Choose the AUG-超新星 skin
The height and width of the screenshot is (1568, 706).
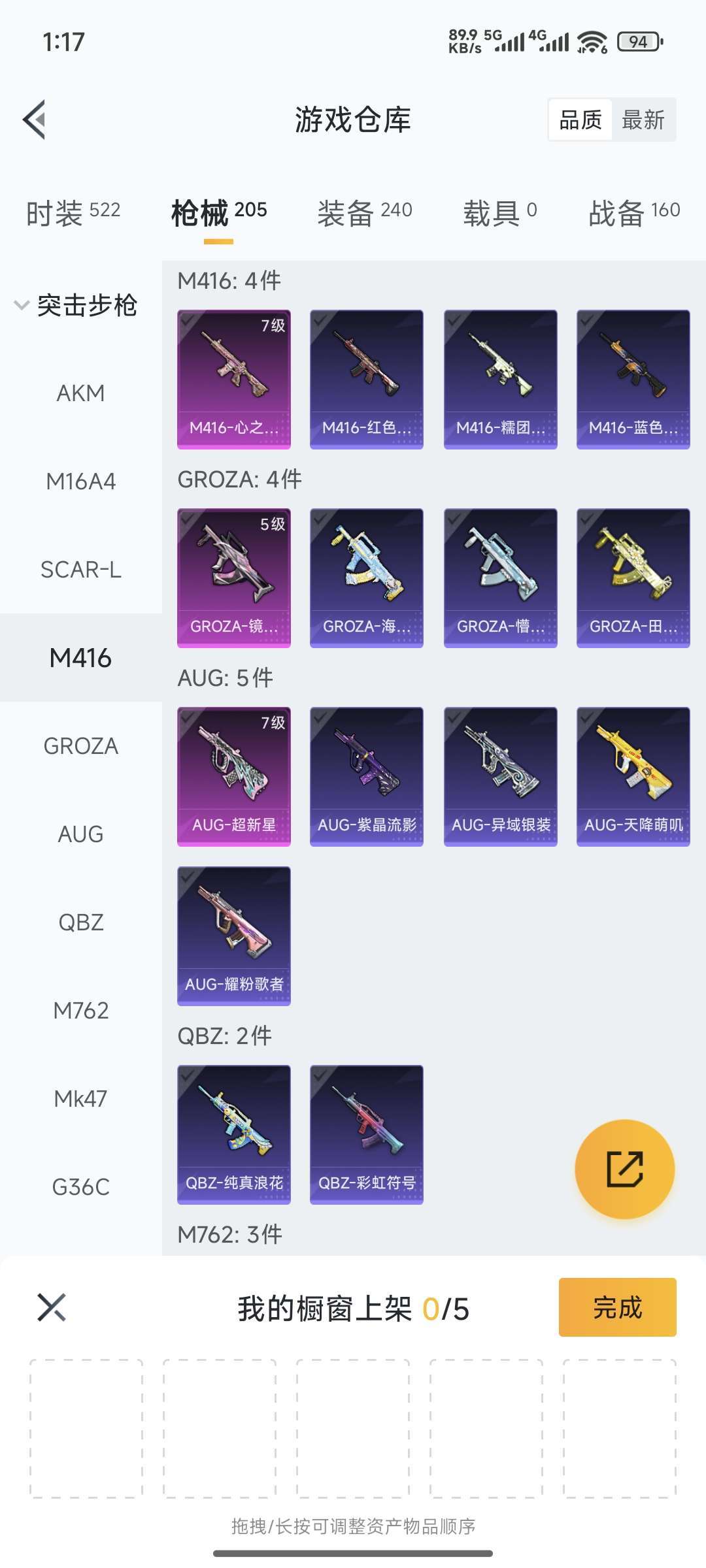click(234, 777)
